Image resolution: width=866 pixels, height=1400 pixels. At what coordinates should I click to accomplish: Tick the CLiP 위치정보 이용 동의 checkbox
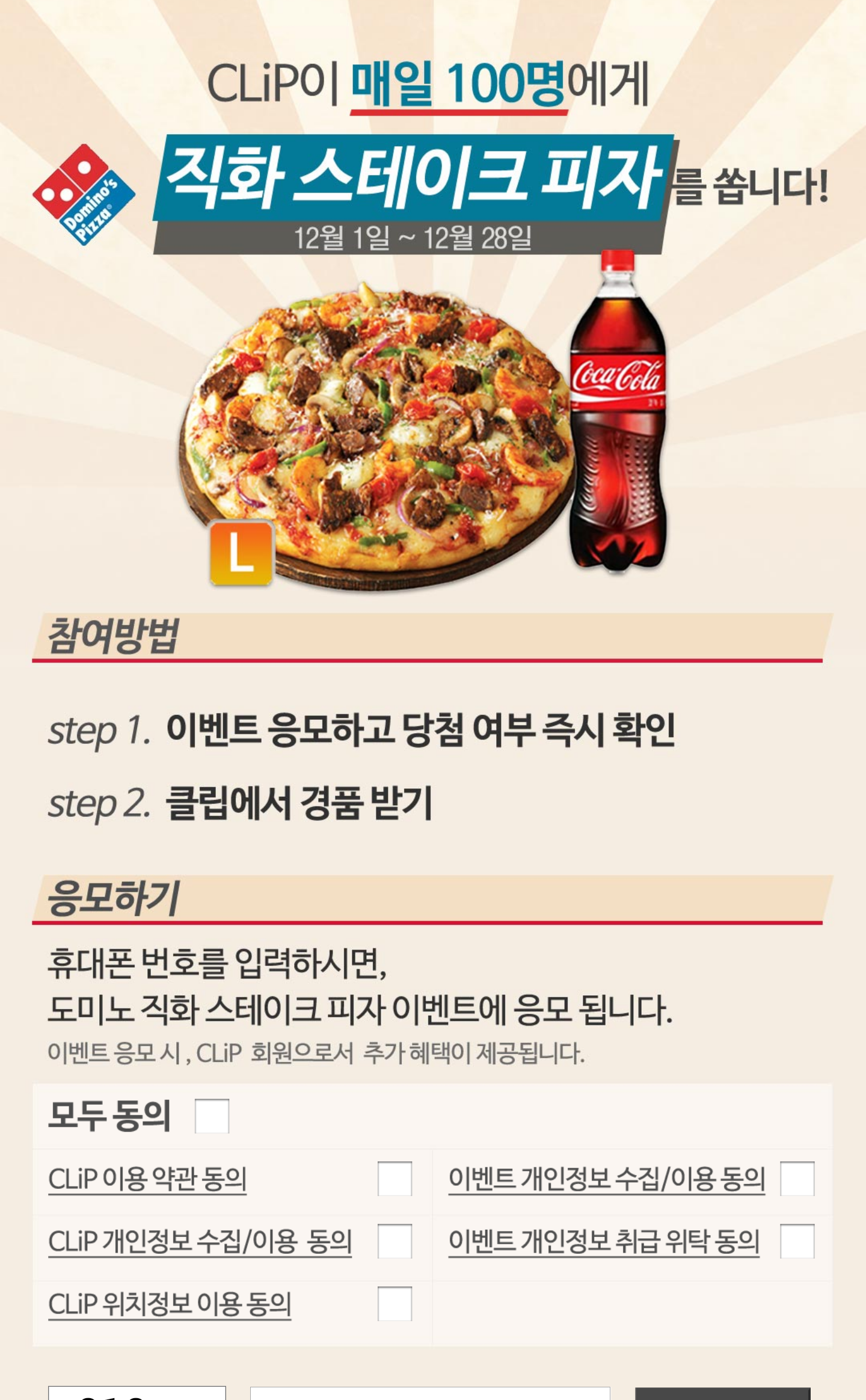pyautogui.click(x=395, y=1303)
